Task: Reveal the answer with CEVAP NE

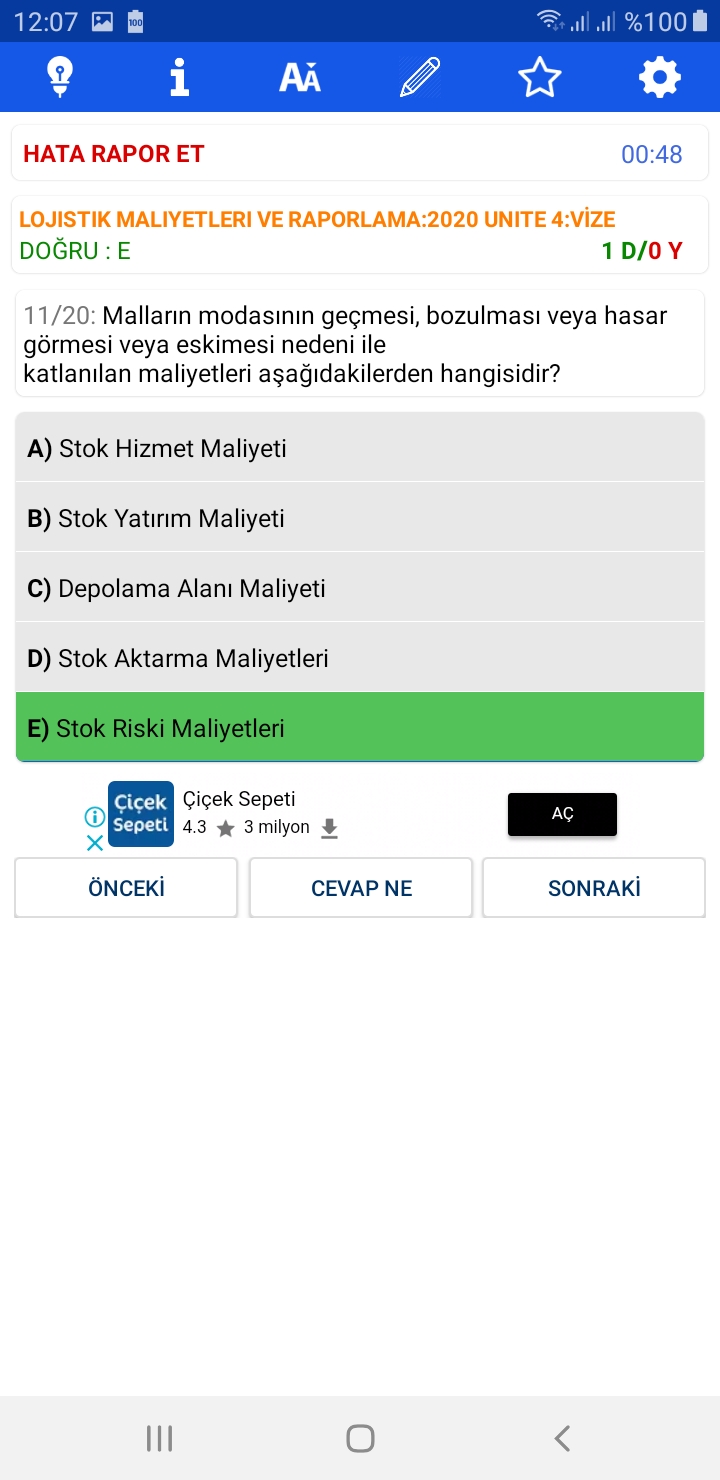Action: (x=361, y=888)
